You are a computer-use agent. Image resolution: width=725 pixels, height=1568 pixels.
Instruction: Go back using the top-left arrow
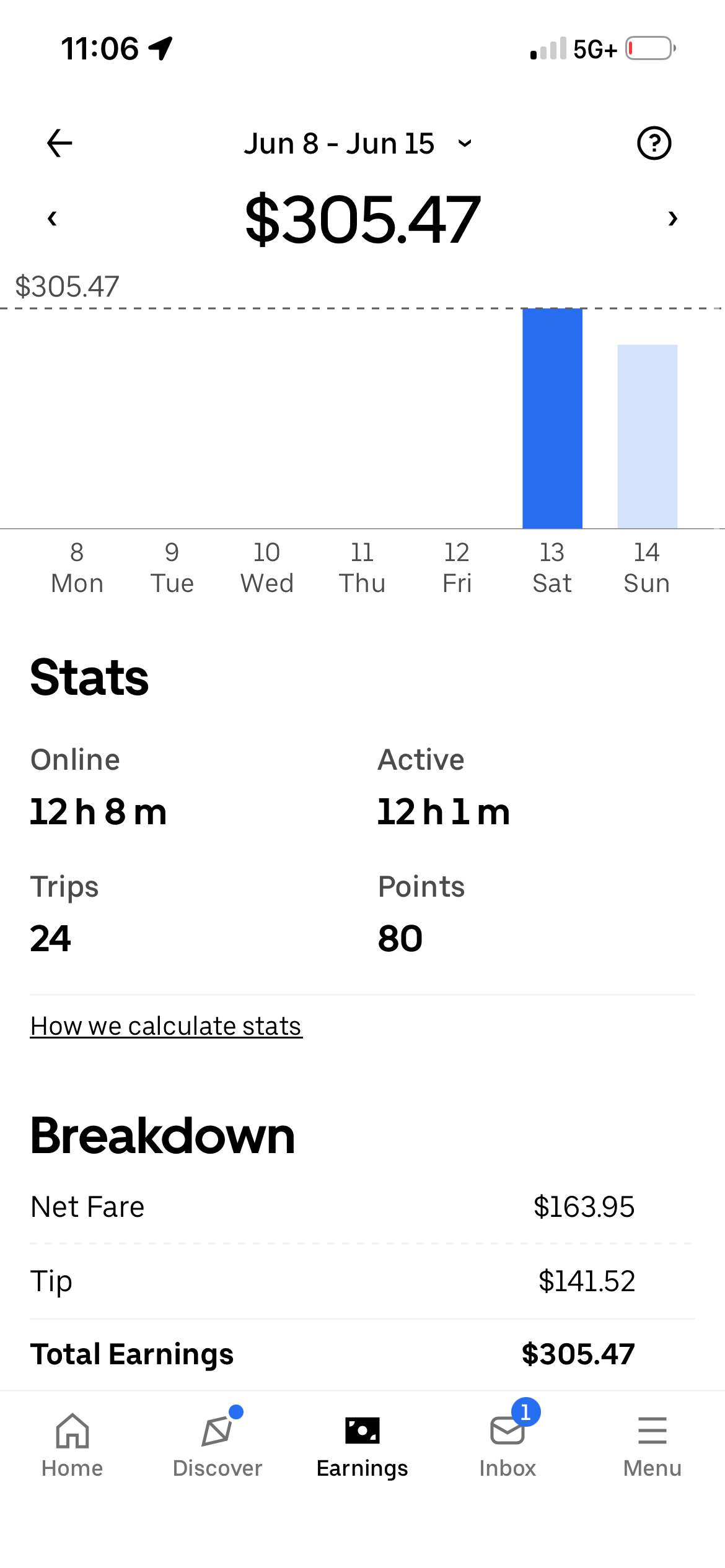[x=59, y=144]
